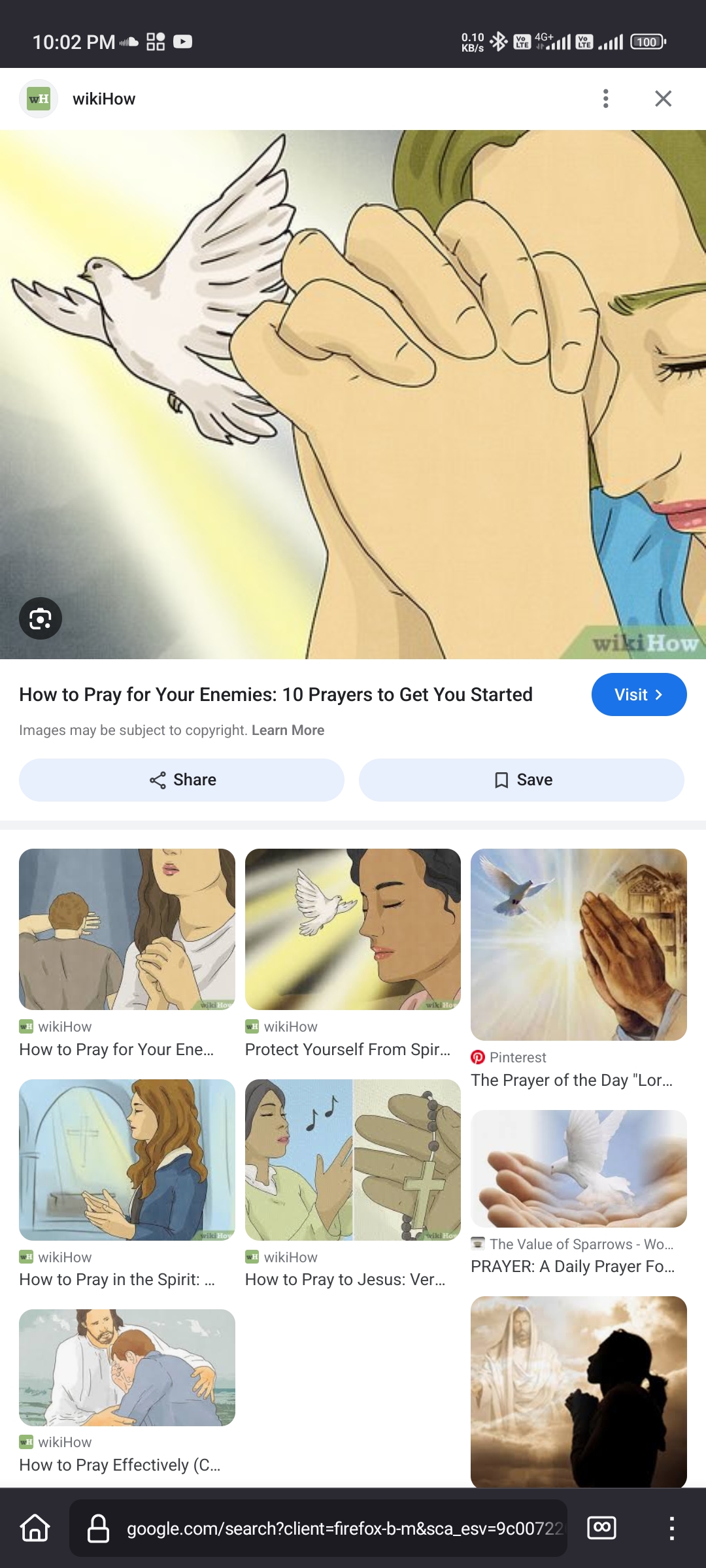Open the How to Pray Effectively image
Image resolution: width=706 pixels, height=1568 pixels.
click(x=127, y=1367)
